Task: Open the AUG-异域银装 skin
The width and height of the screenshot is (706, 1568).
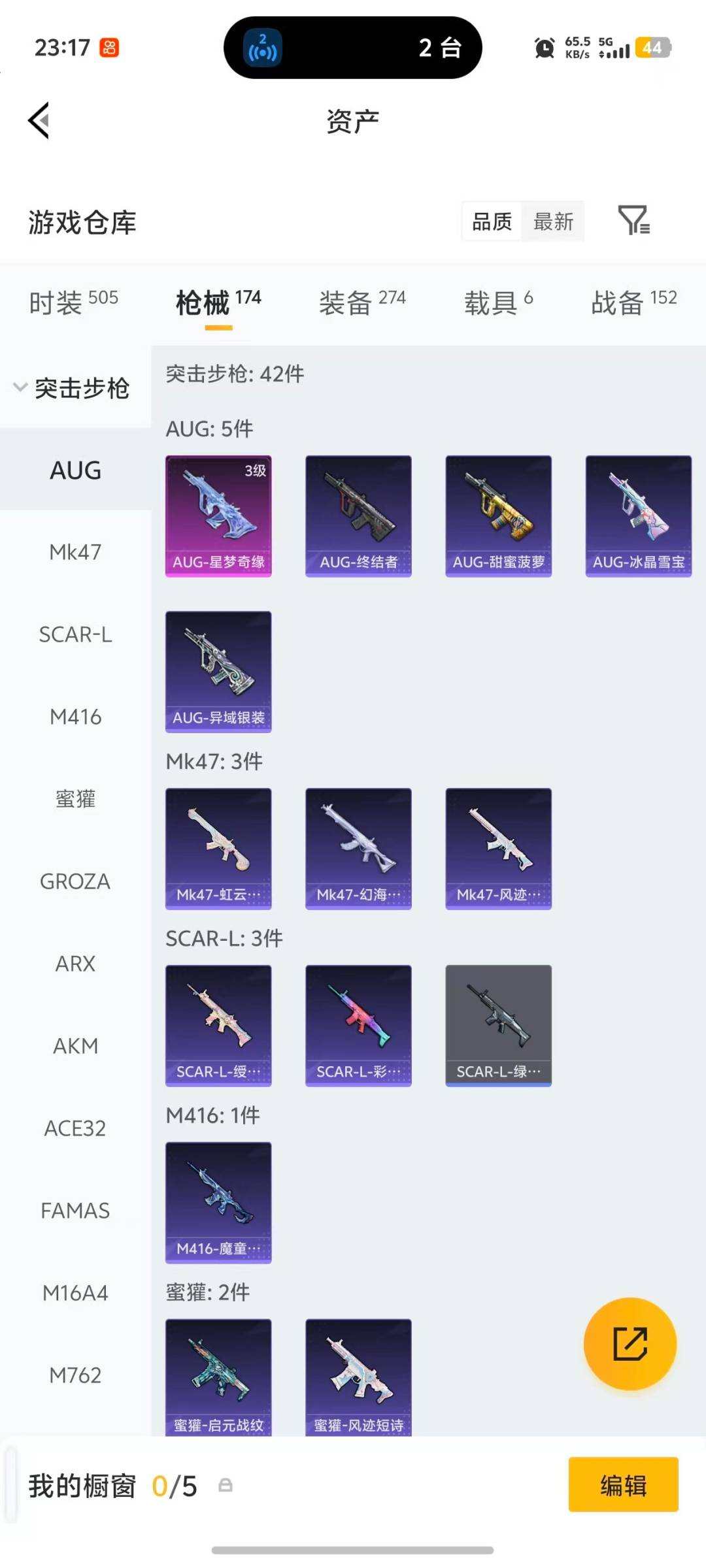Action: (218, 672)
